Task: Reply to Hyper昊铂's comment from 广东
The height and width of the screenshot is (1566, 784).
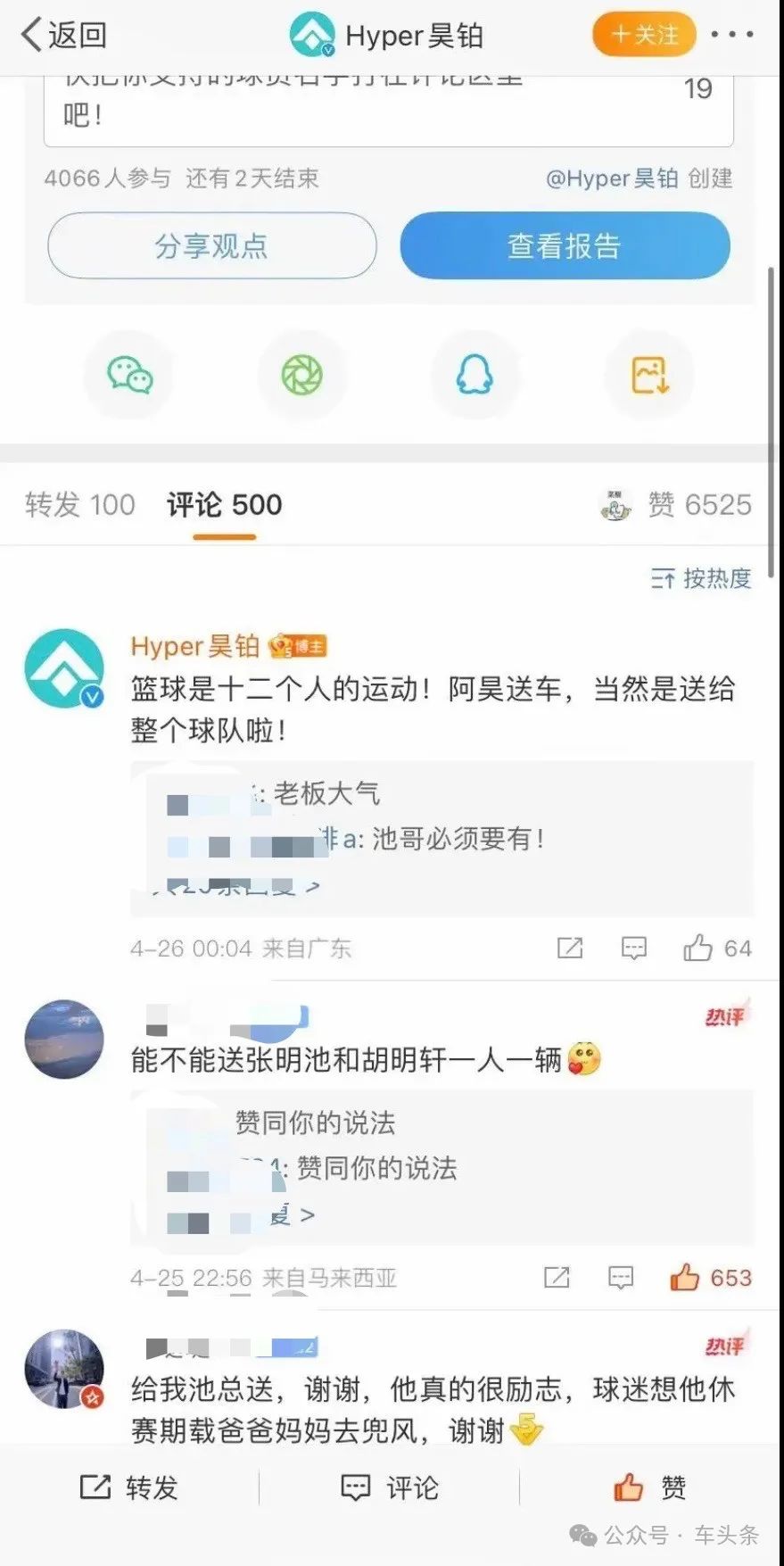Action: click(633, 948)
